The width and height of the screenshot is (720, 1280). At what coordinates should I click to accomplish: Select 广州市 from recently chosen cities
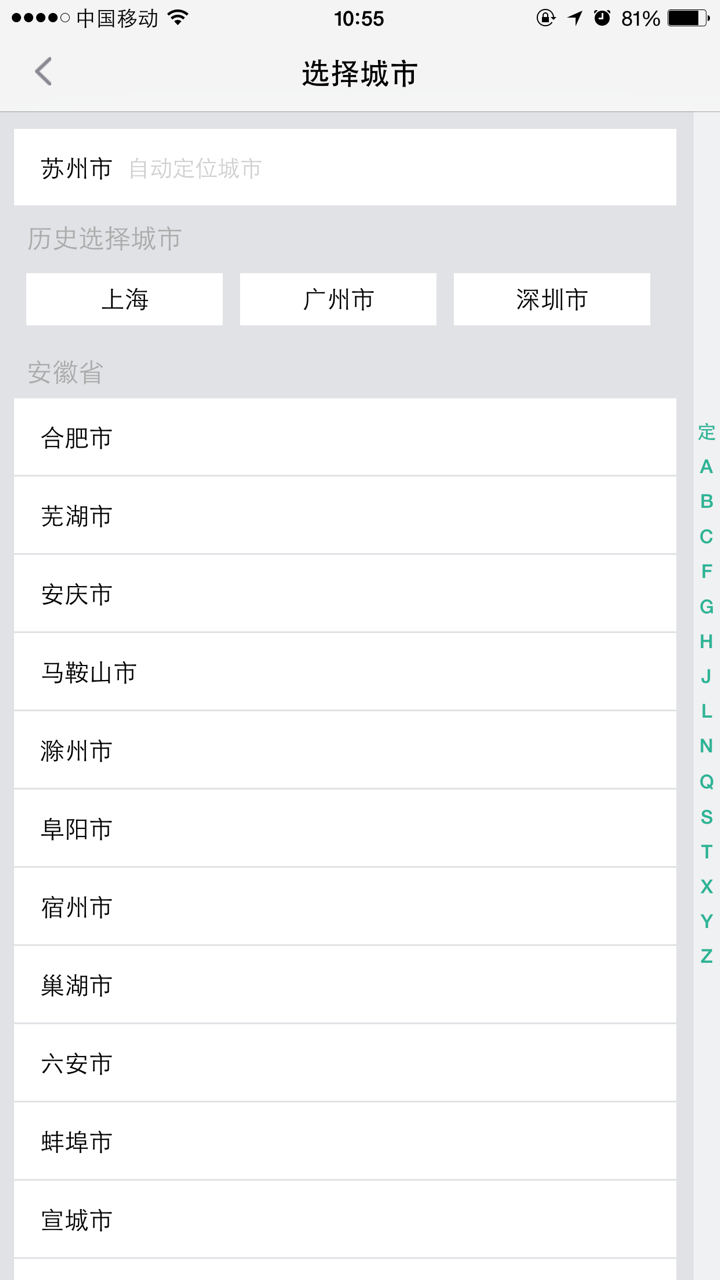point(337,298)
